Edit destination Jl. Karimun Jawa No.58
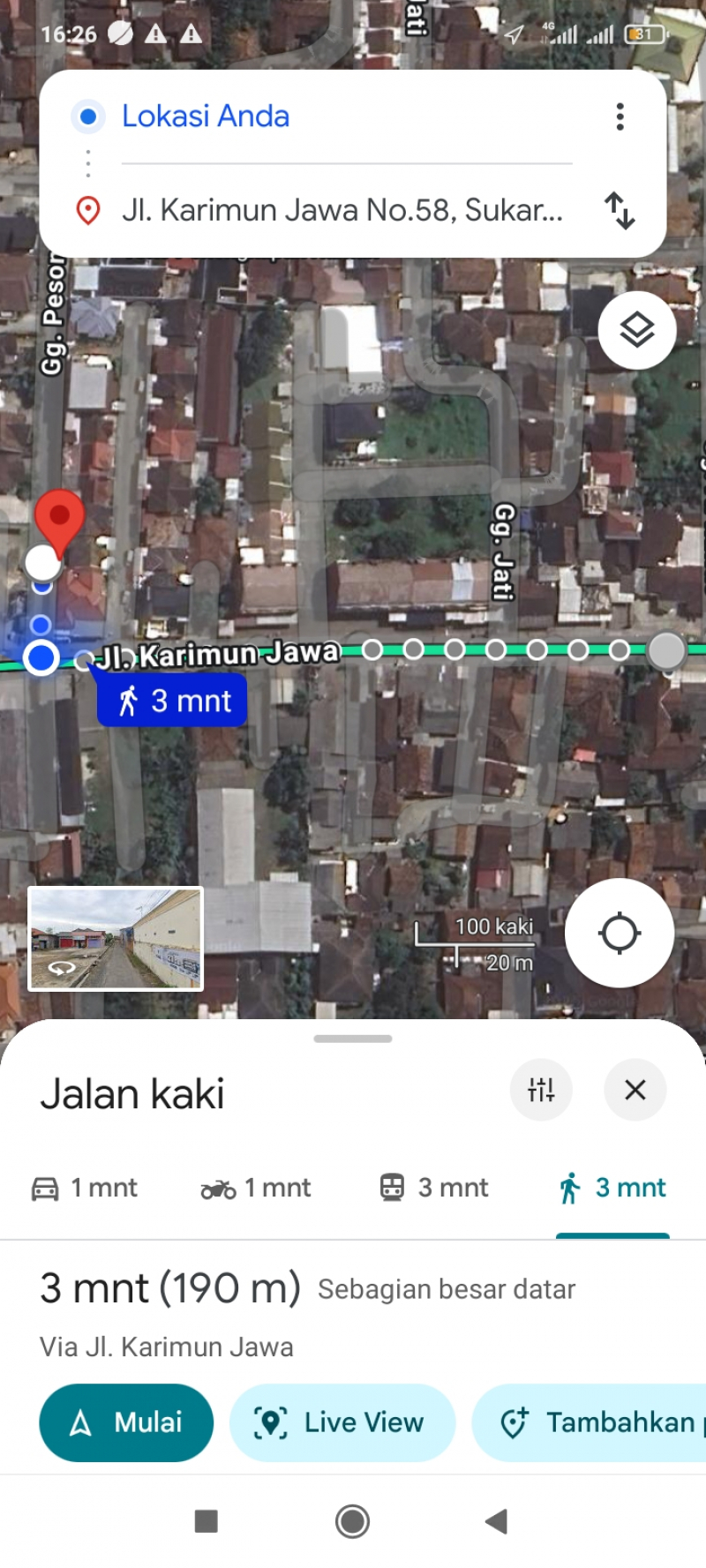 [x=342, y=211]
